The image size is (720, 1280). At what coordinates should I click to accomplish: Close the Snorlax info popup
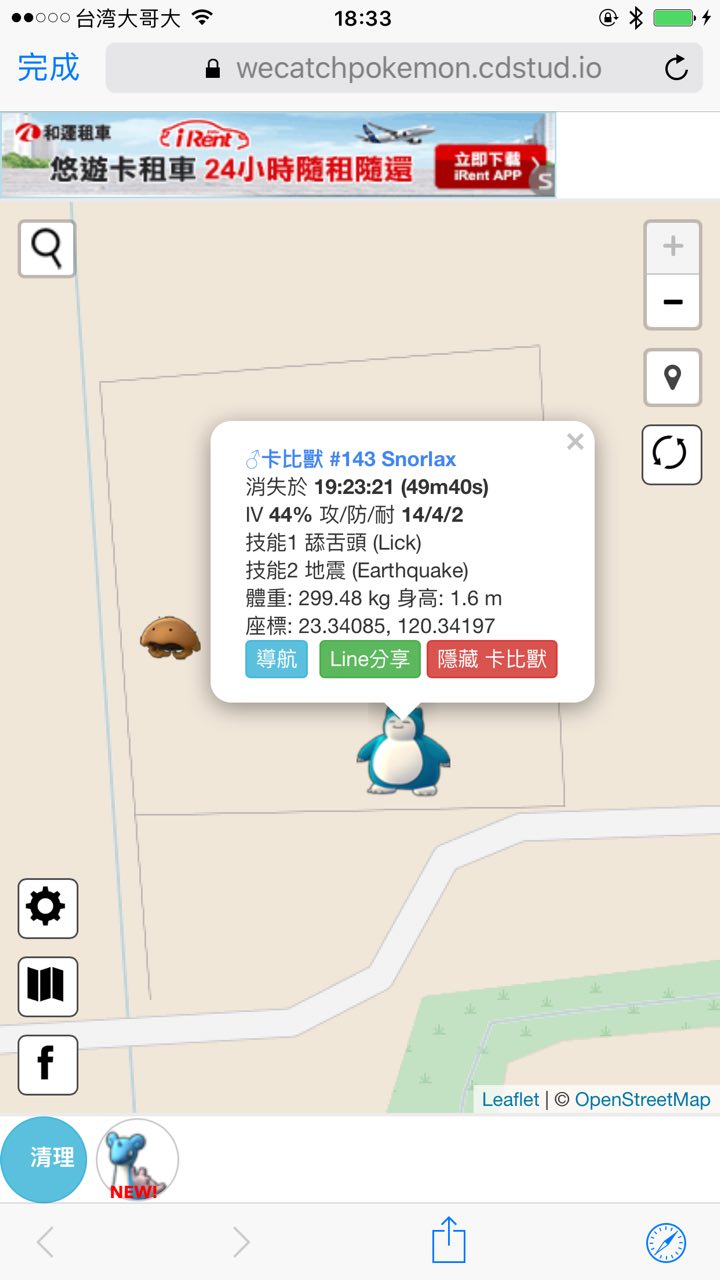click(x=575, y=441)
